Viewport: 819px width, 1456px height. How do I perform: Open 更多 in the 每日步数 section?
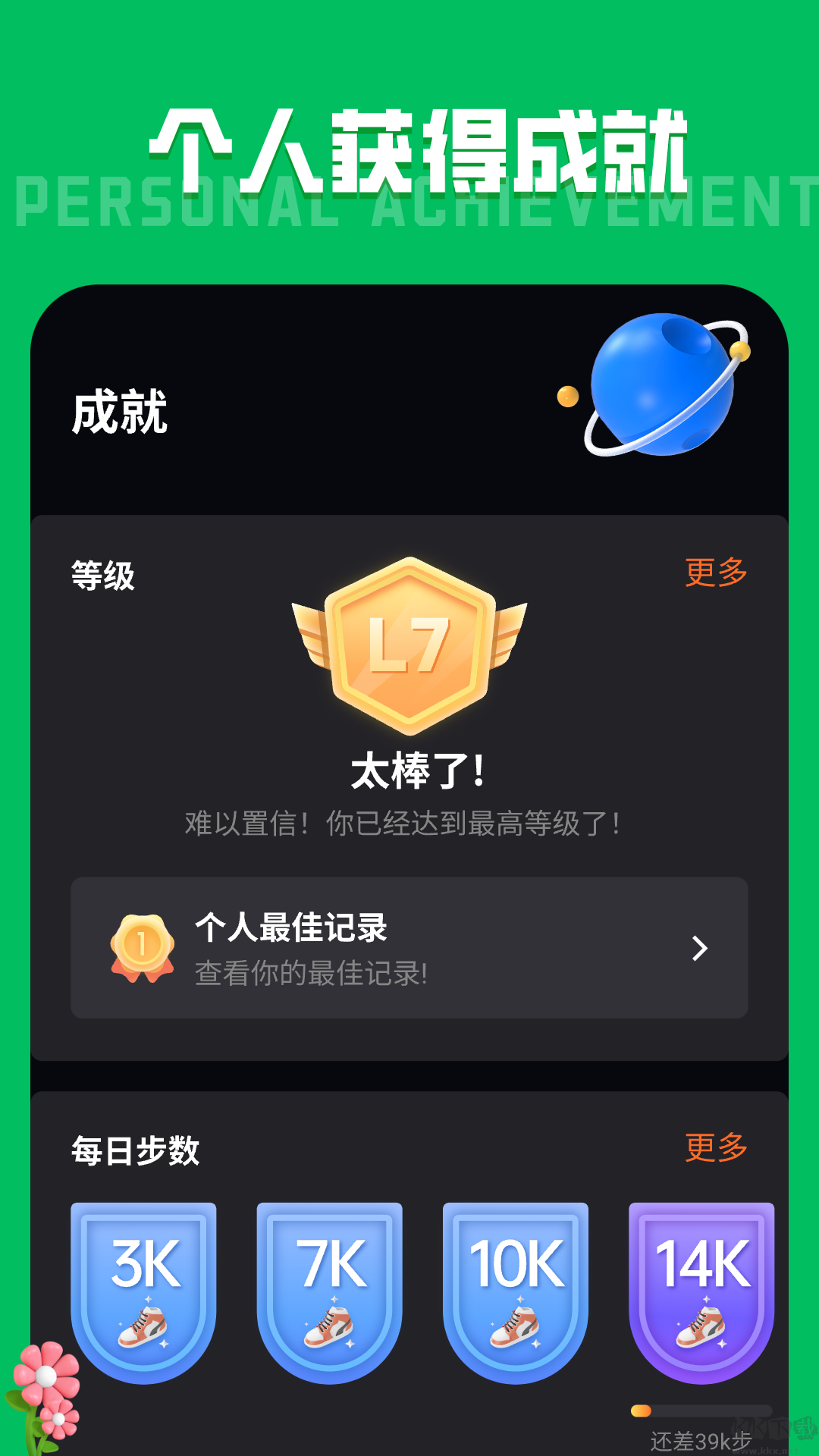tap(714, 1148)
